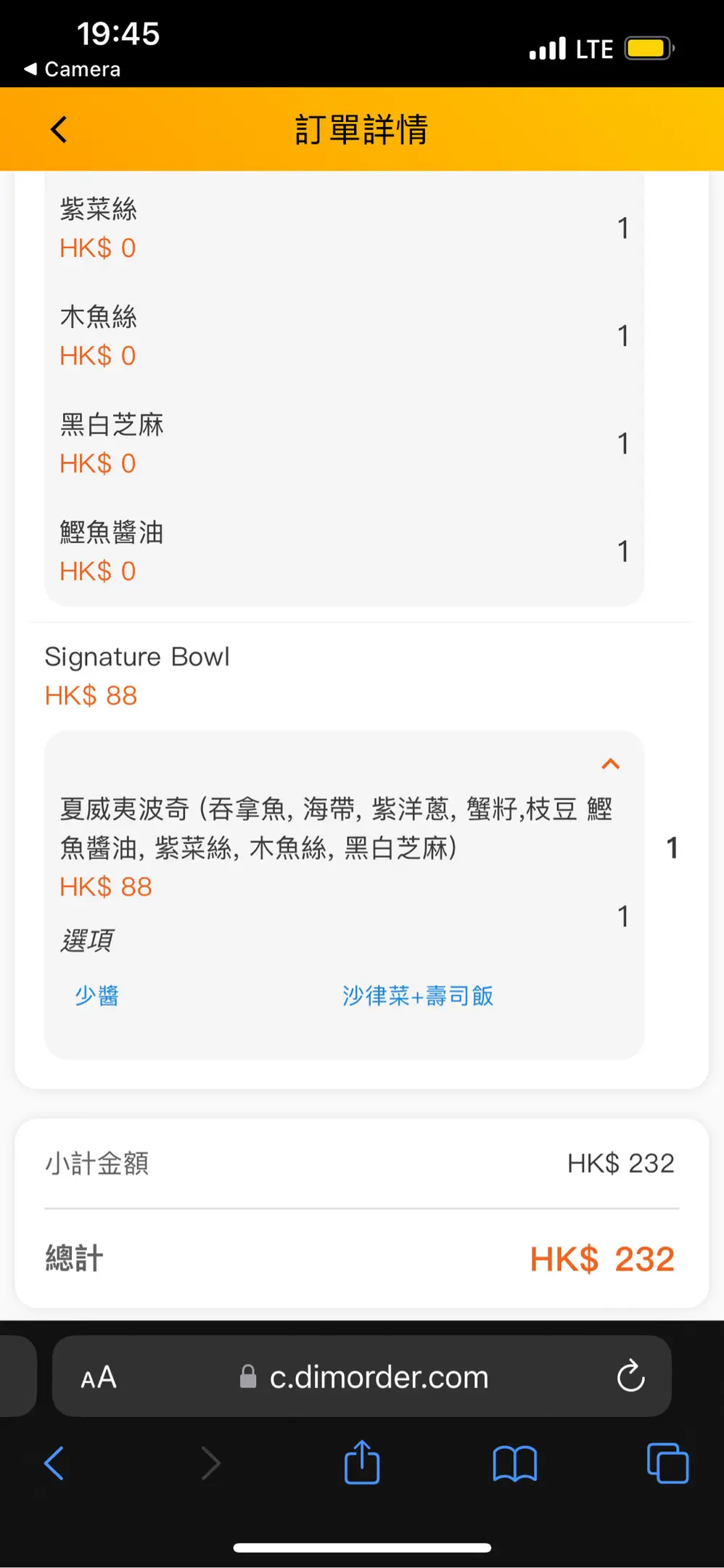
Task: Reload the current page
Action: click(630, 1375)
